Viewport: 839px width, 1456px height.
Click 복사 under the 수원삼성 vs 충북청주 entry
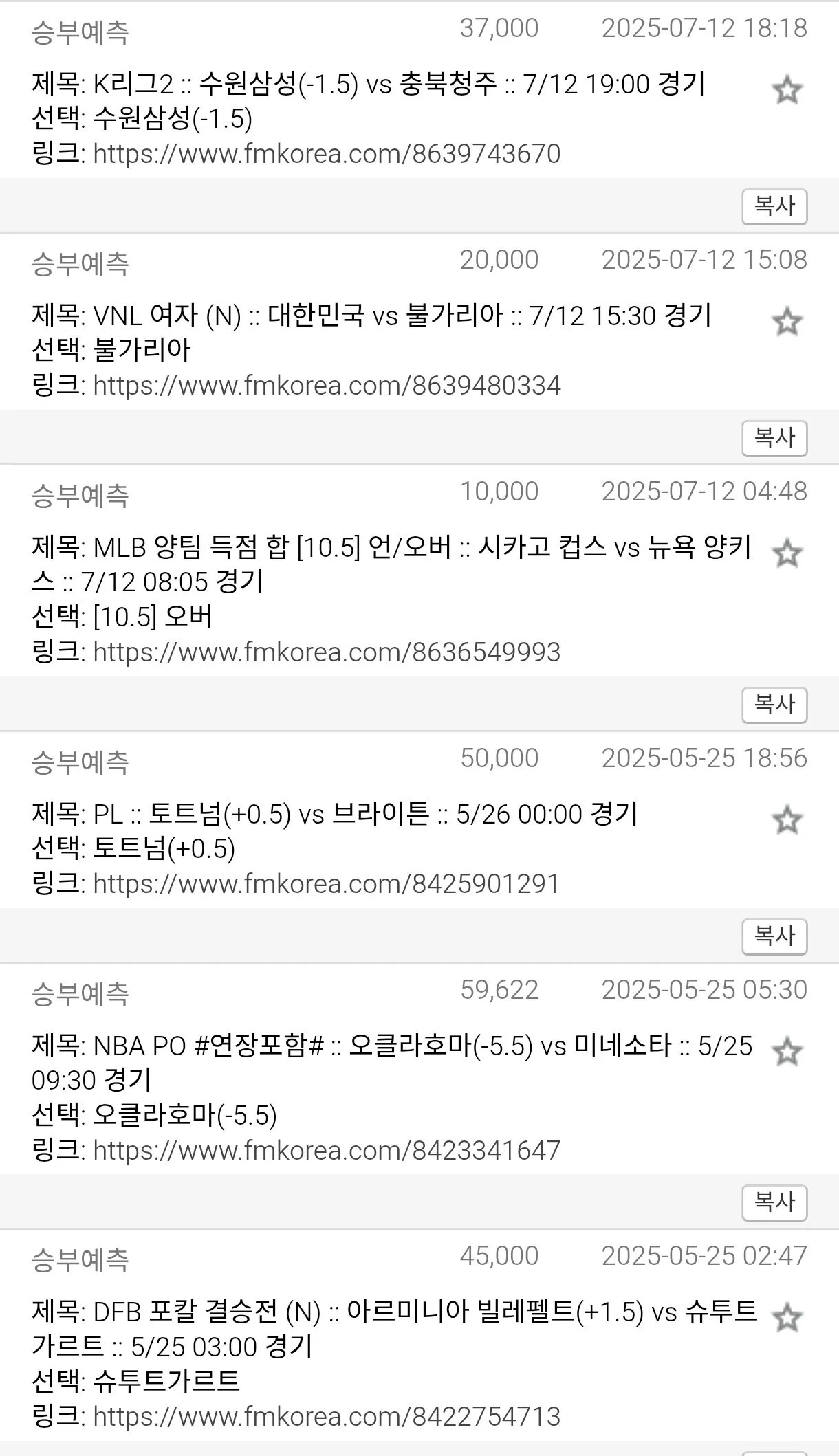point(774,206)
